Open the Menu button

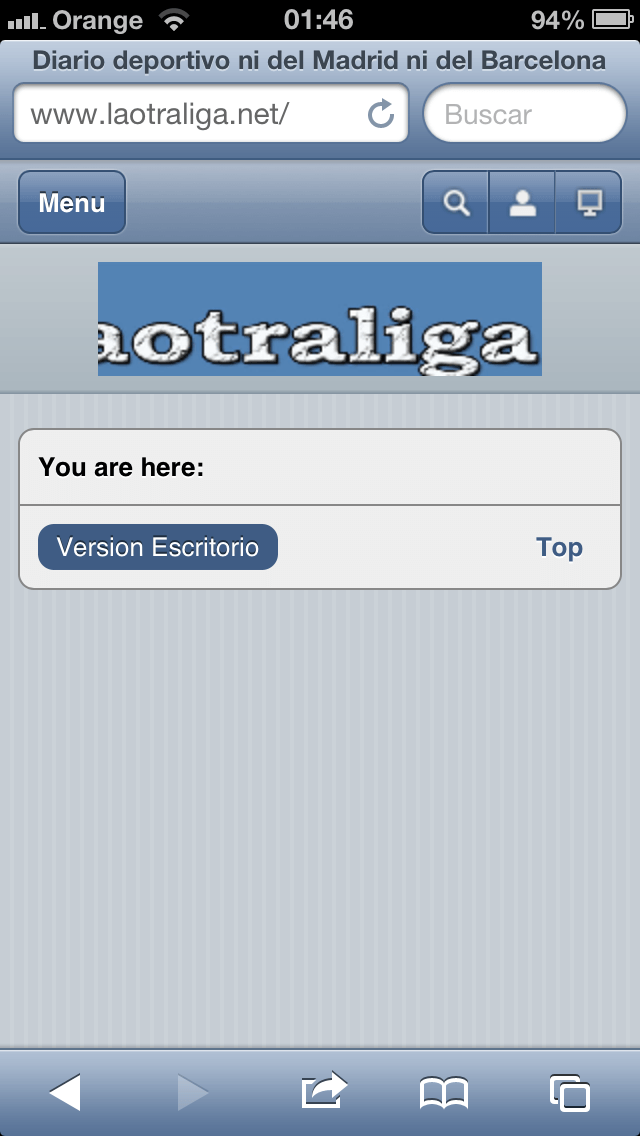click(72, 203)
